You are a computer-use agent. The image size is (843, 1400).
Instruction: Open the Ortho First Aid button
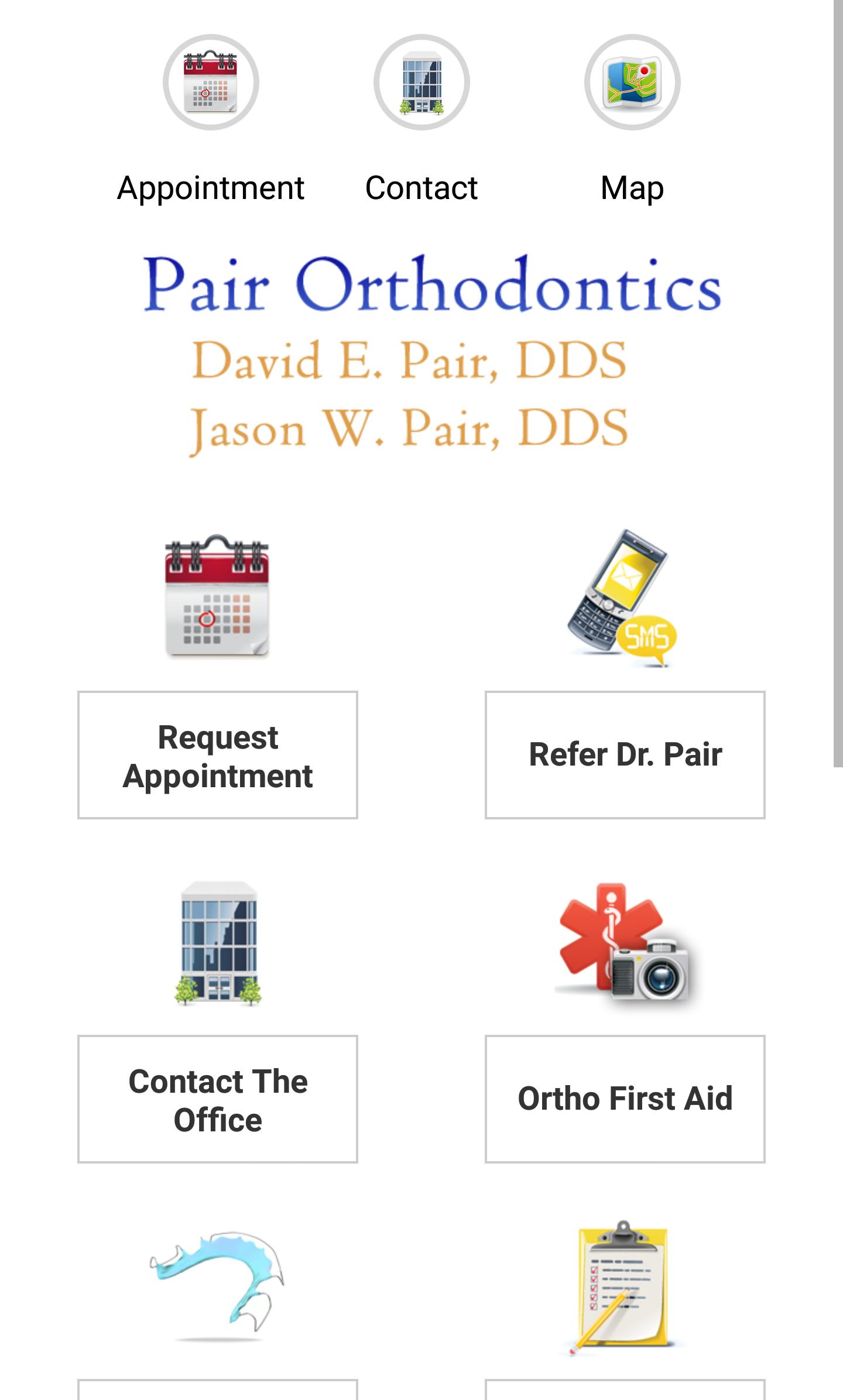pos(625,1098)
